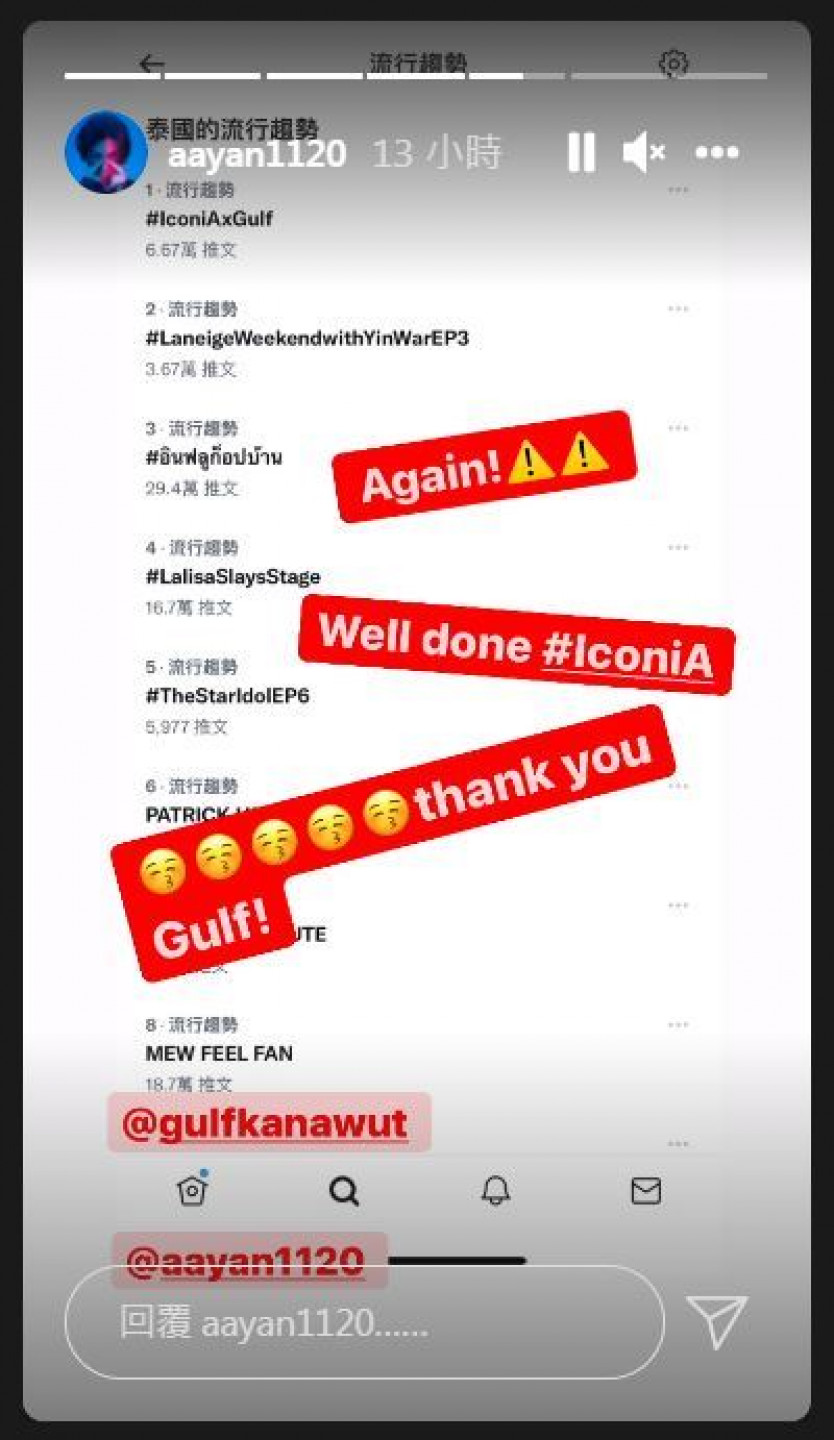This screenshot has height=1440, width=834.
Task: Tap the aayan1120 username at top
Action: (257, 154)
